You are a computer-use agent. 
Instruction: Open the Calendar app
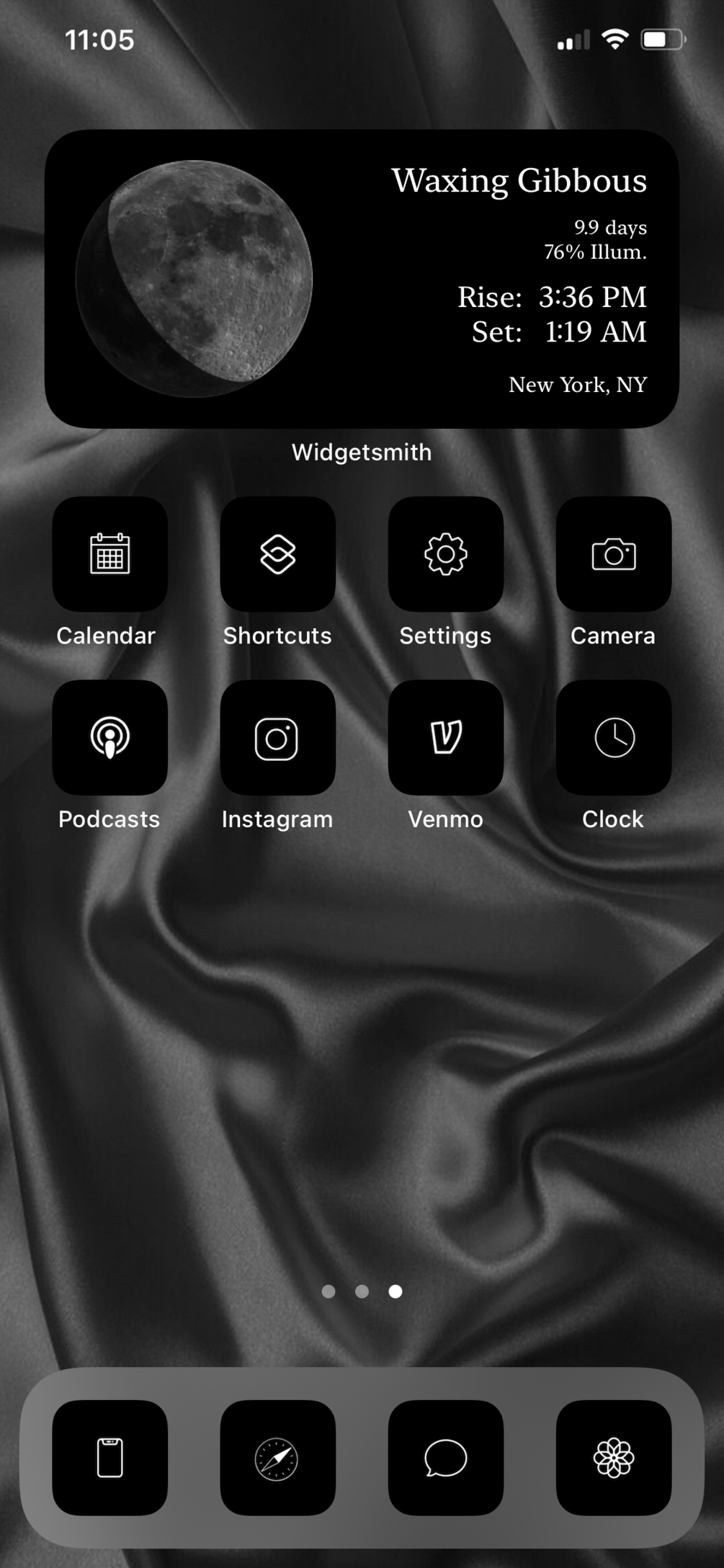(x=110, y=554)
